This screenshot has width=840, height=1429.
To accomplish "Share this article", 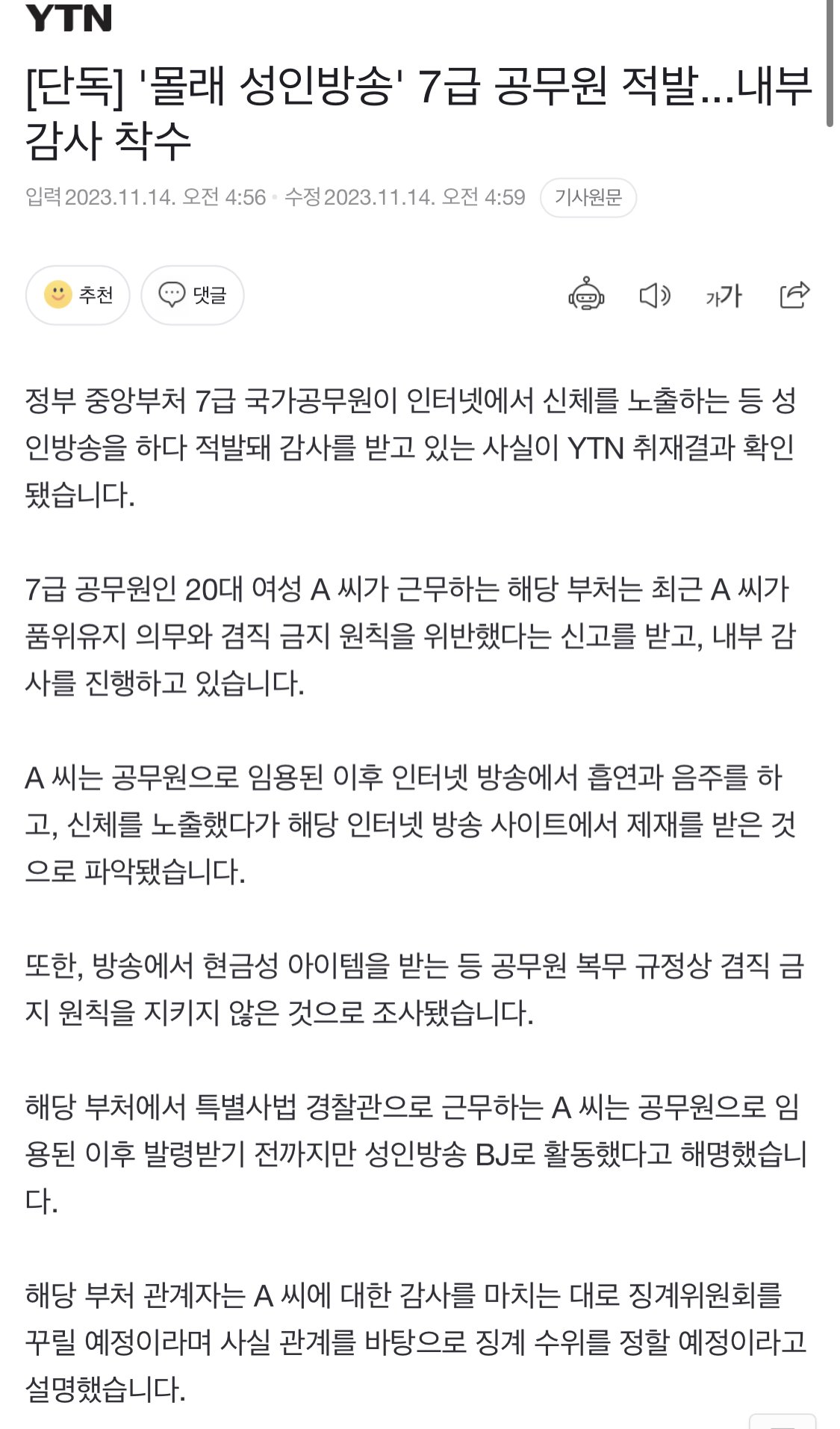I will (x=794, y=295).
